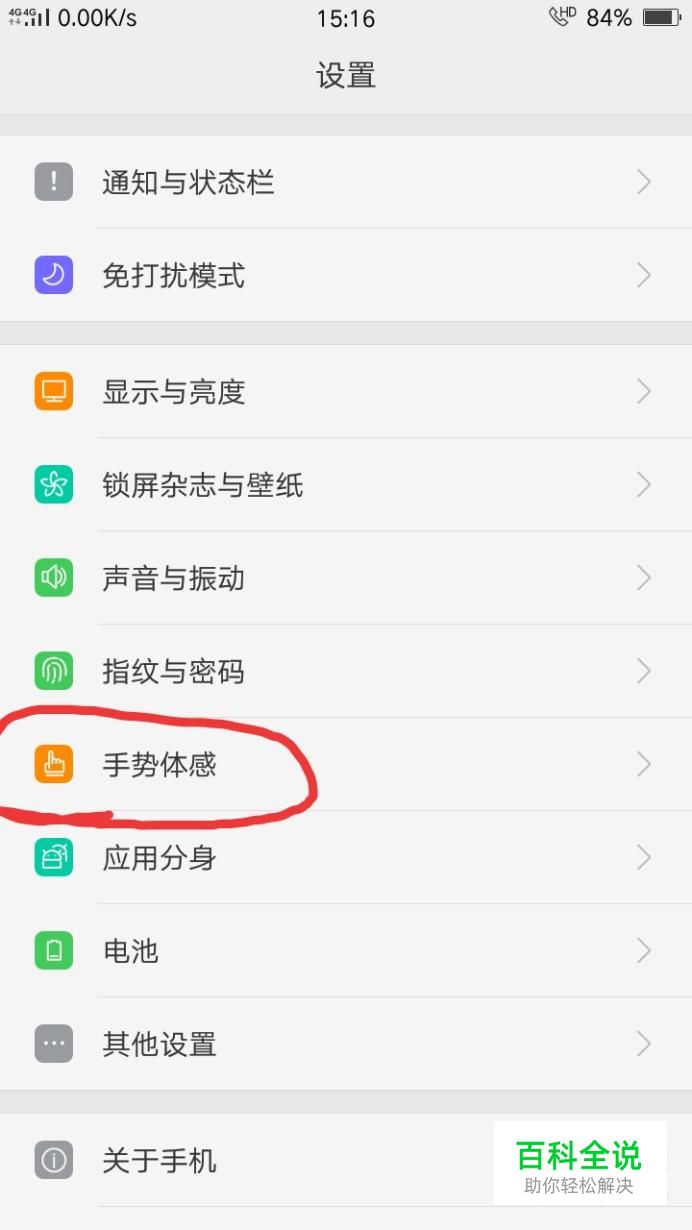Screen dimensions: 692x1230
Task: Open 应用分身 settings
Action: 345,858
